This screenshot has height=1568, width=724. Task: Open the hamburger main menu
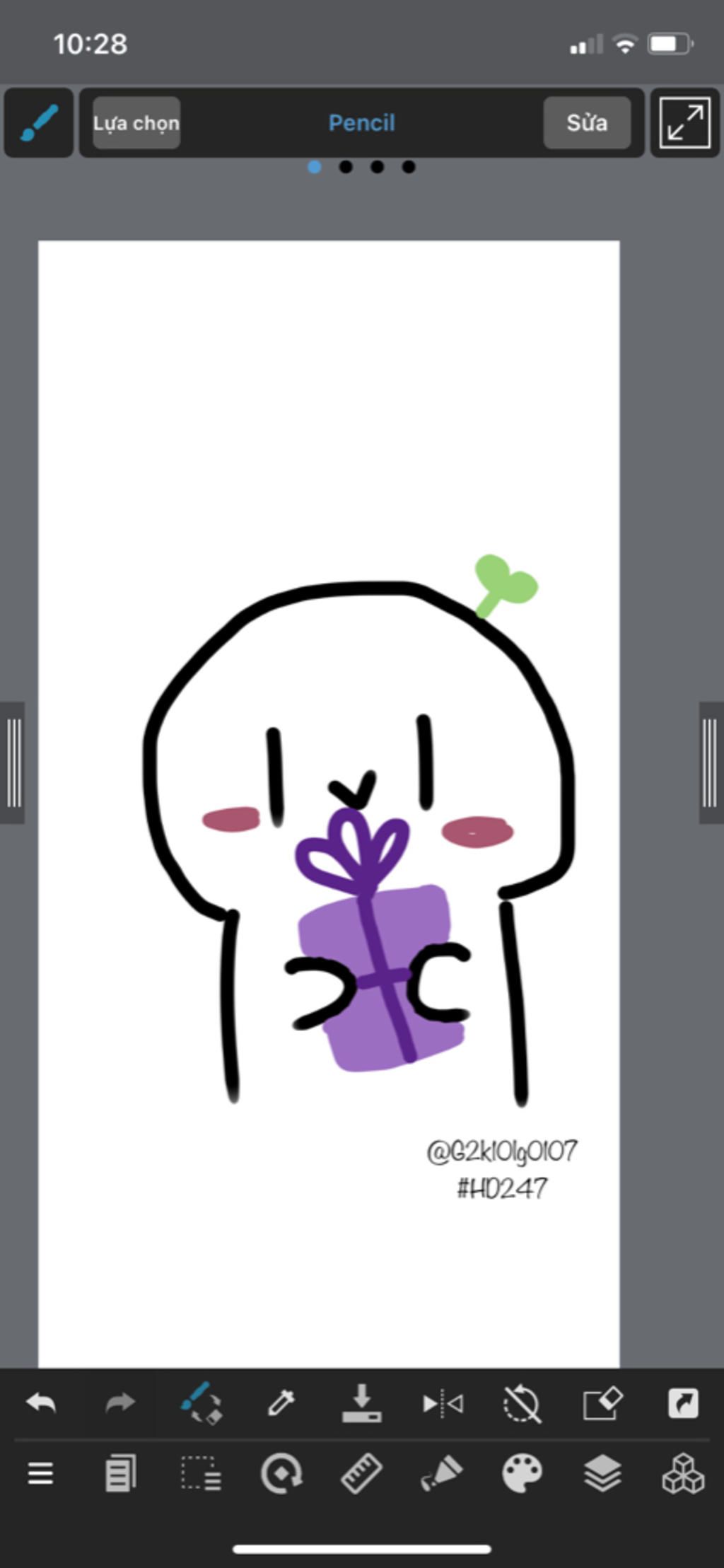(40, 1474)
